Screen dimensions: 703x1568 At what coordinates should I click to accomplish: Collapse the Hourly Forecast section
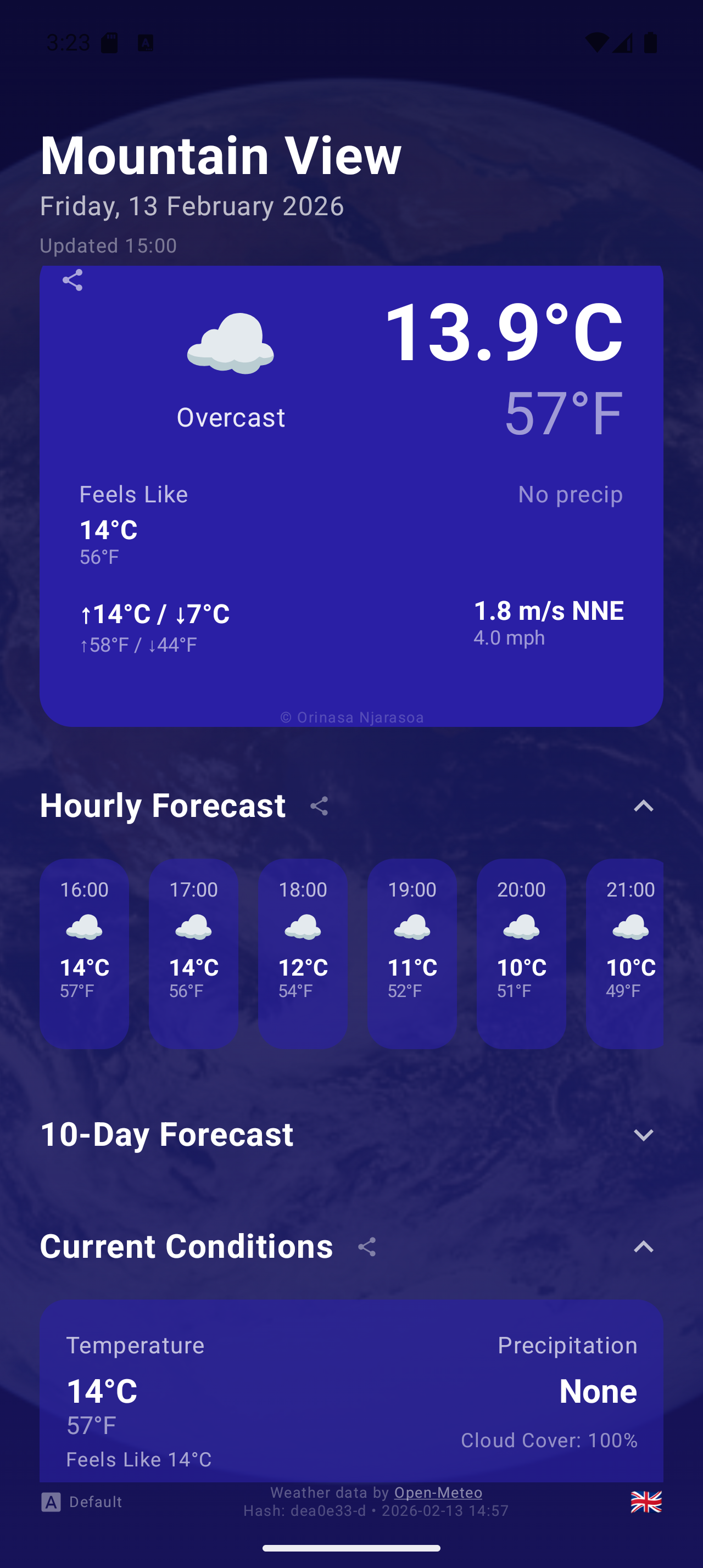[643, 806]
